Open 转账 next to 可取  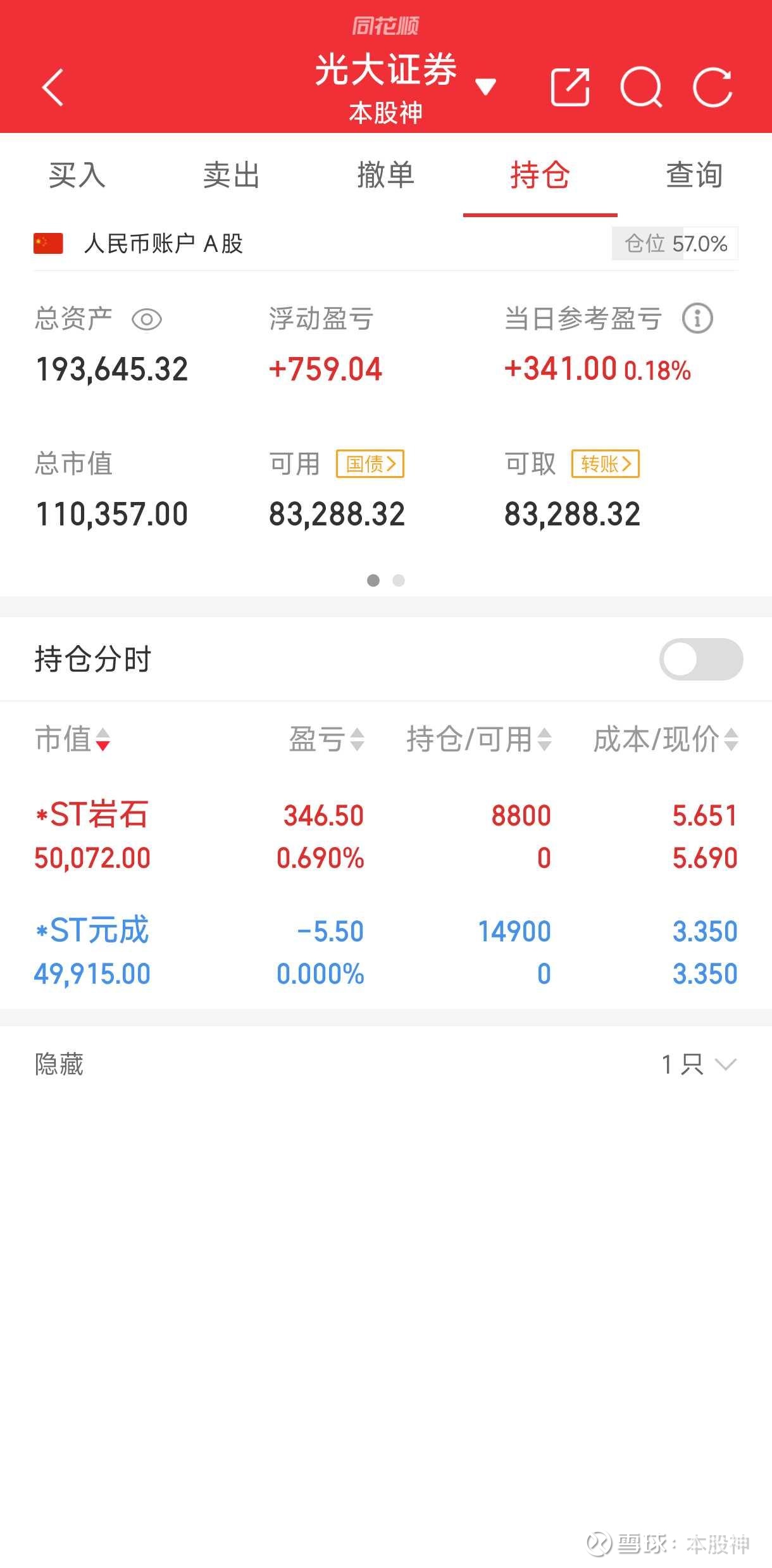tap(606, 464)
